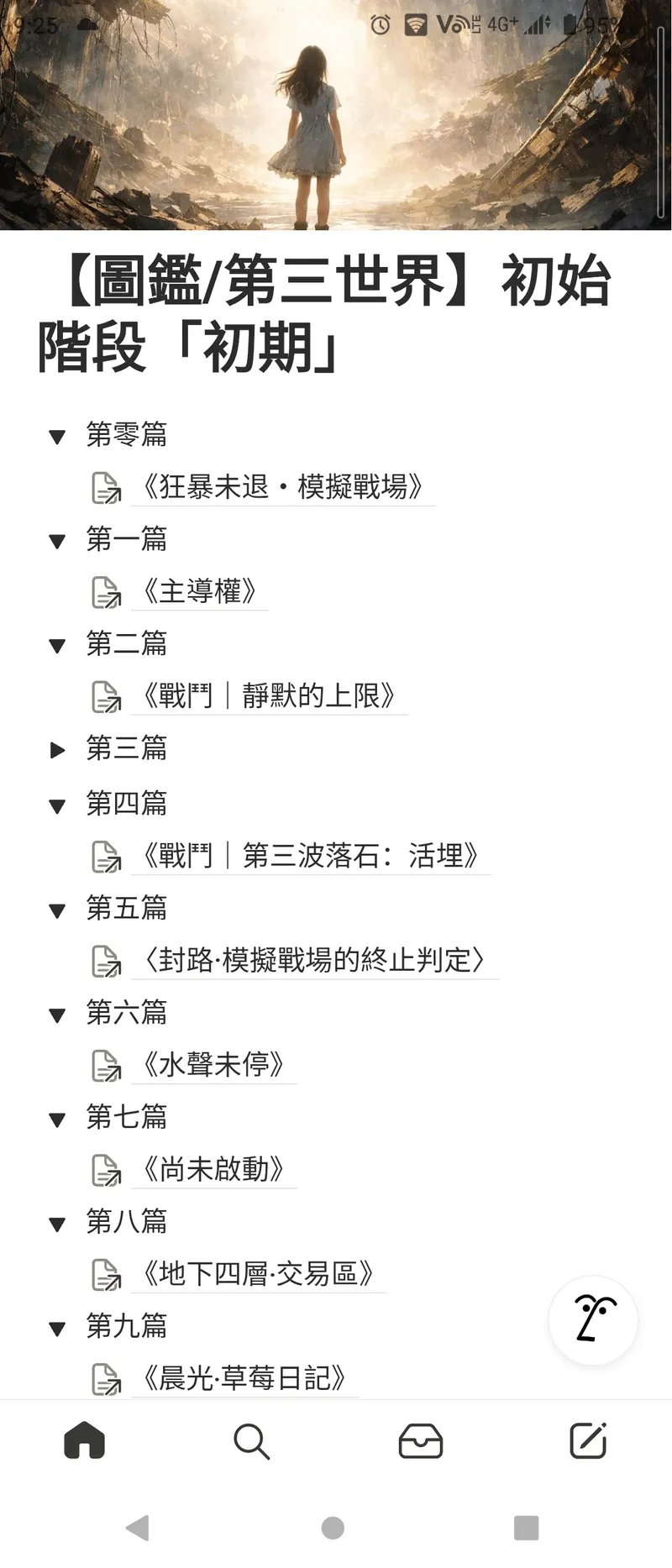The height and width of the screenshot is (1568, 672).
Task: Open the page link 《地下四層·交易區》
Action: click(258, 1274)
